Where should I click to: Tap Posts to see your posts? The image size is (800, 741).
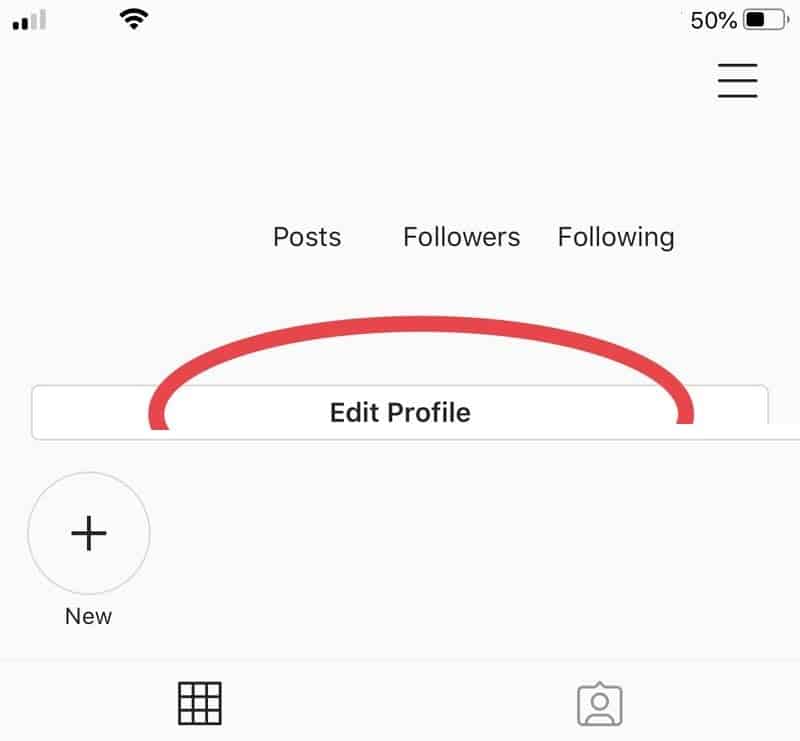coord(307,237)
